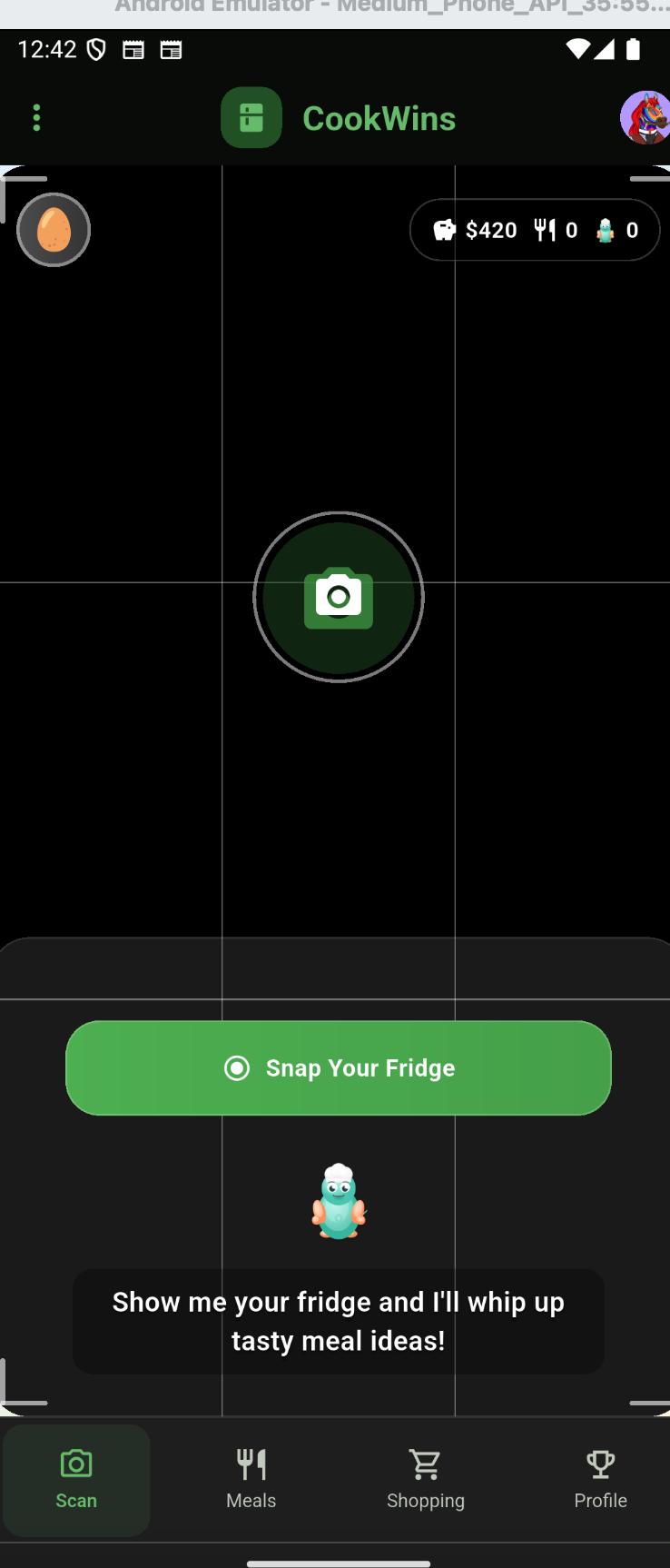Select the egg ingredient icon
This screenshot has height=1568, width=670.
point(53,229)
